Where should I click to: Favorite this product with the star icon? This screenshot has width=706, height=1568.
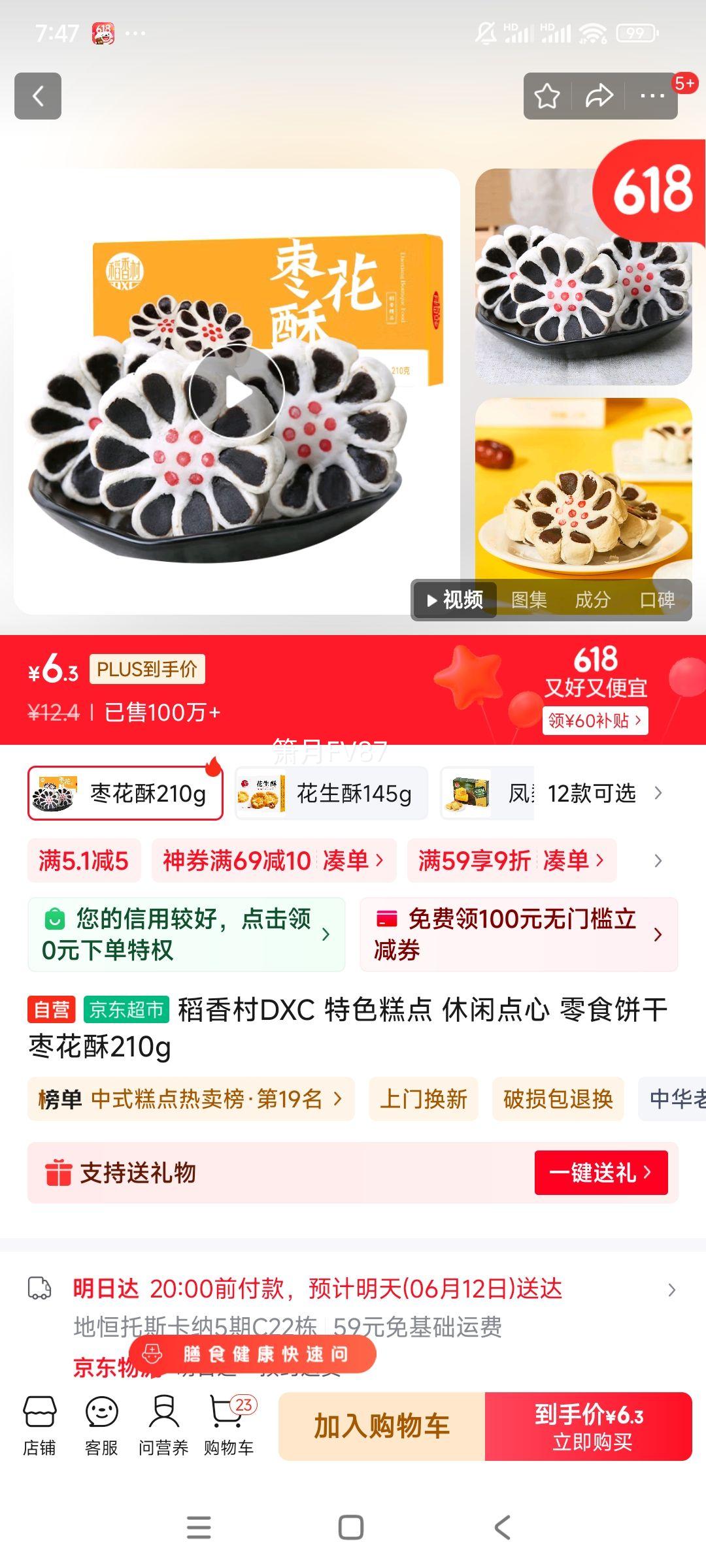click(x=547, y=96)
